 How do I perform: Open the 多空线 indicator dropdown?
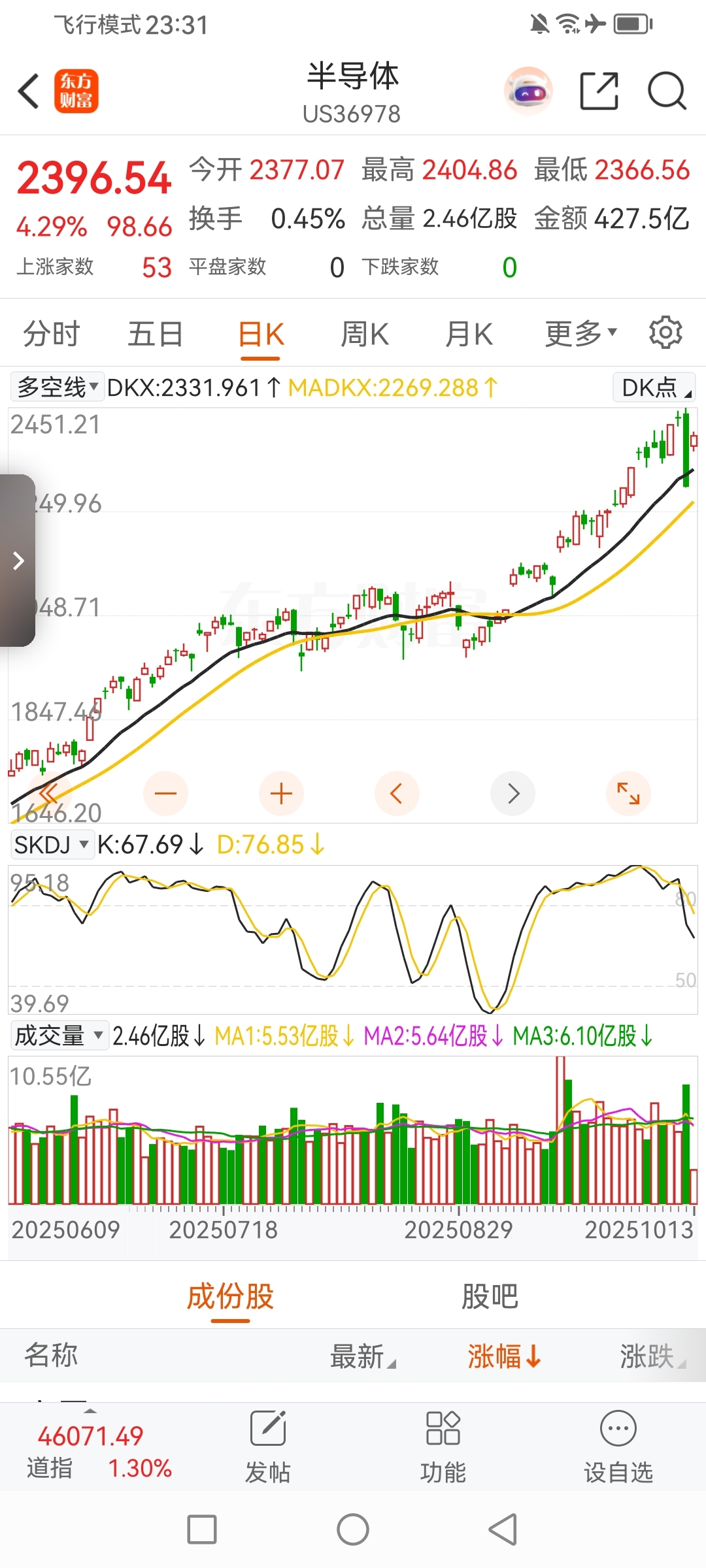[x=58, y=387]
